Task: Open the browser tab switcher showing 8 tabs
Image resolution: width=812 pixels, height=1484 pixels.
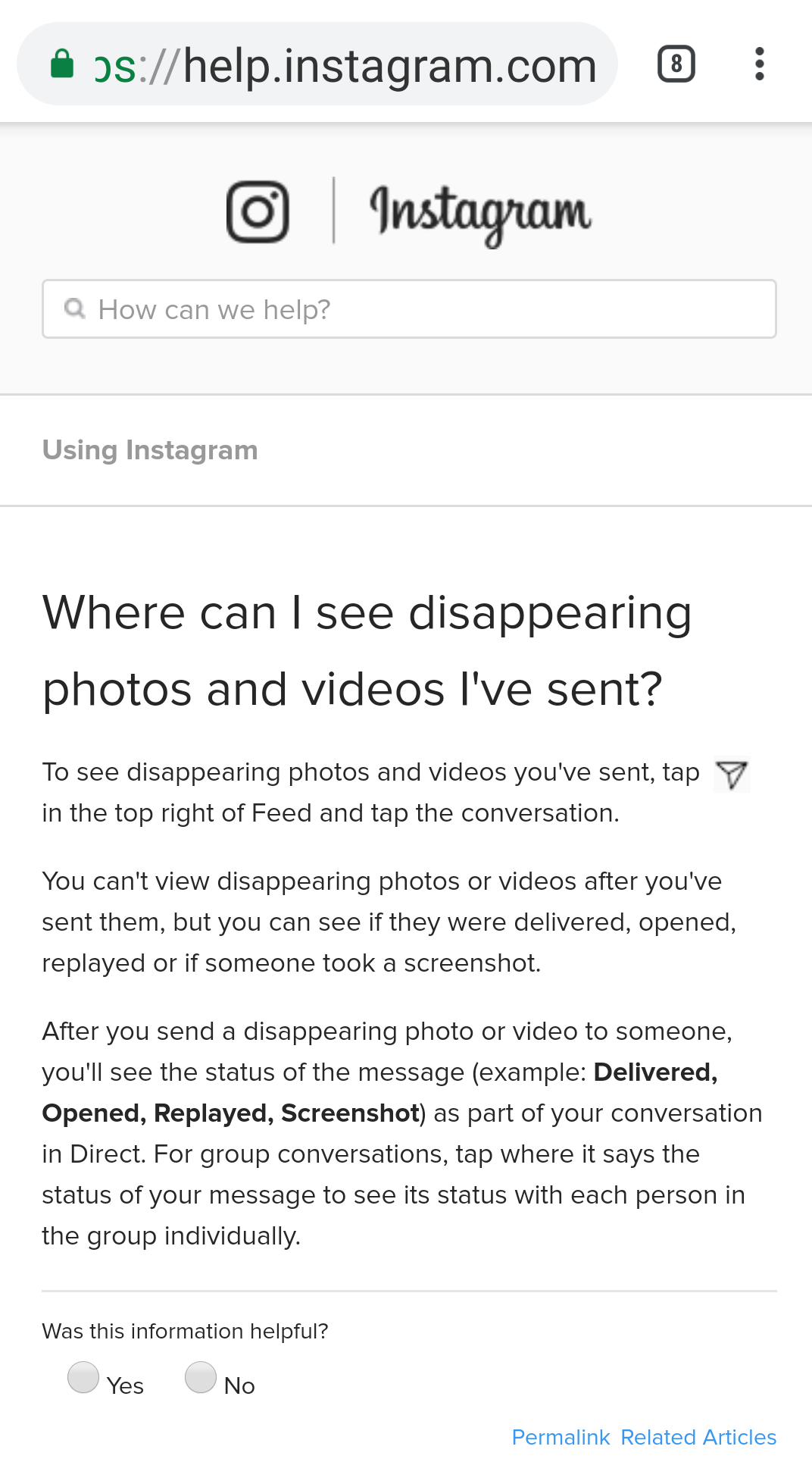Action: coord(675,64)
